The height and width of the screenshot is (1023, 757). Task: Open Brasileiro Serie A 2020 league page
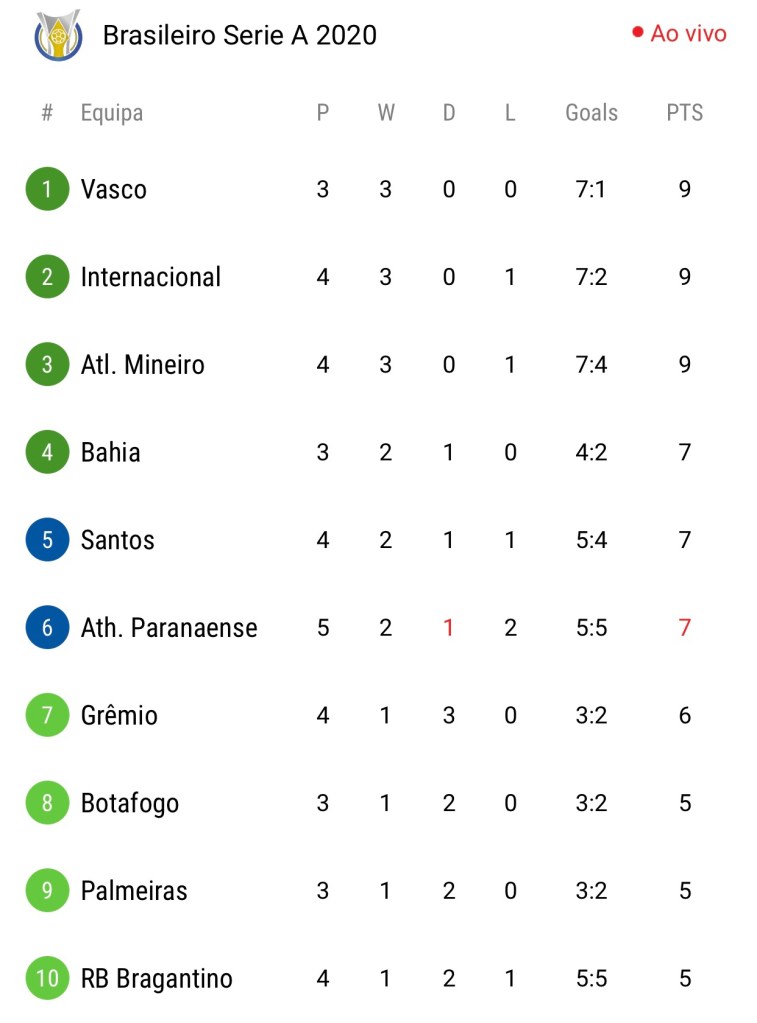pos(239,36)
